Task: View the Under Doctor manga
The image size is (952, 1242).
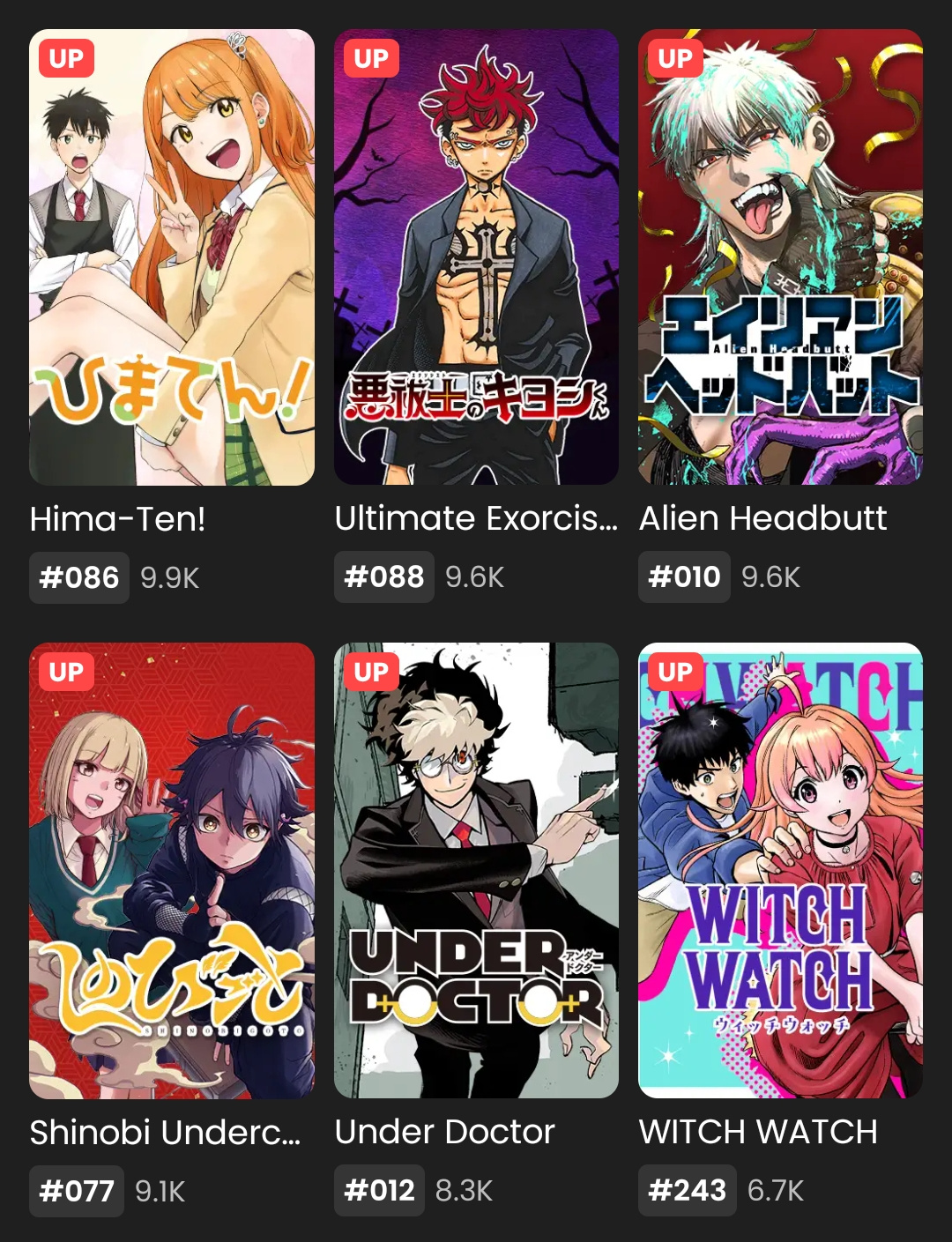Action: 476,871
